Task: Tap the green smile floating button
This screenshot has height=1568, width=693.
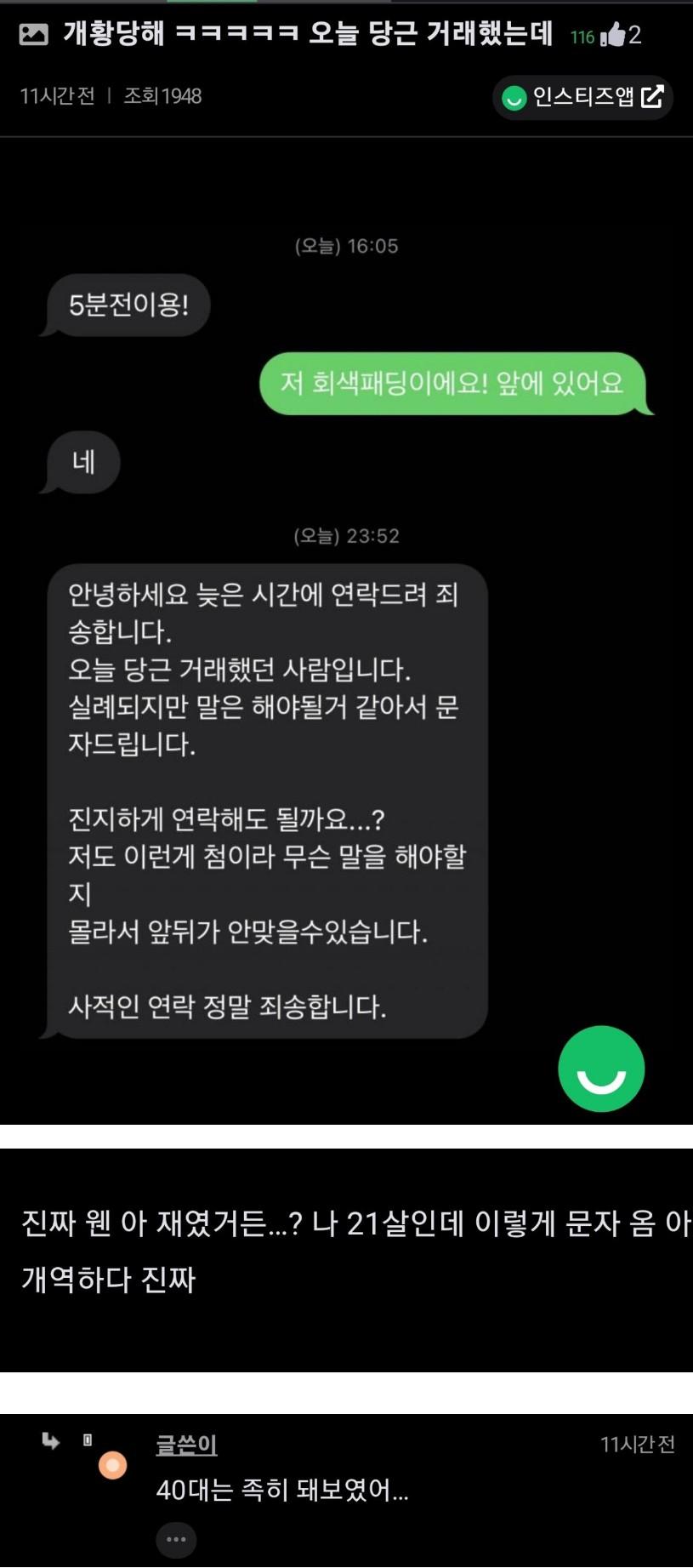Action: point(601,1069)
